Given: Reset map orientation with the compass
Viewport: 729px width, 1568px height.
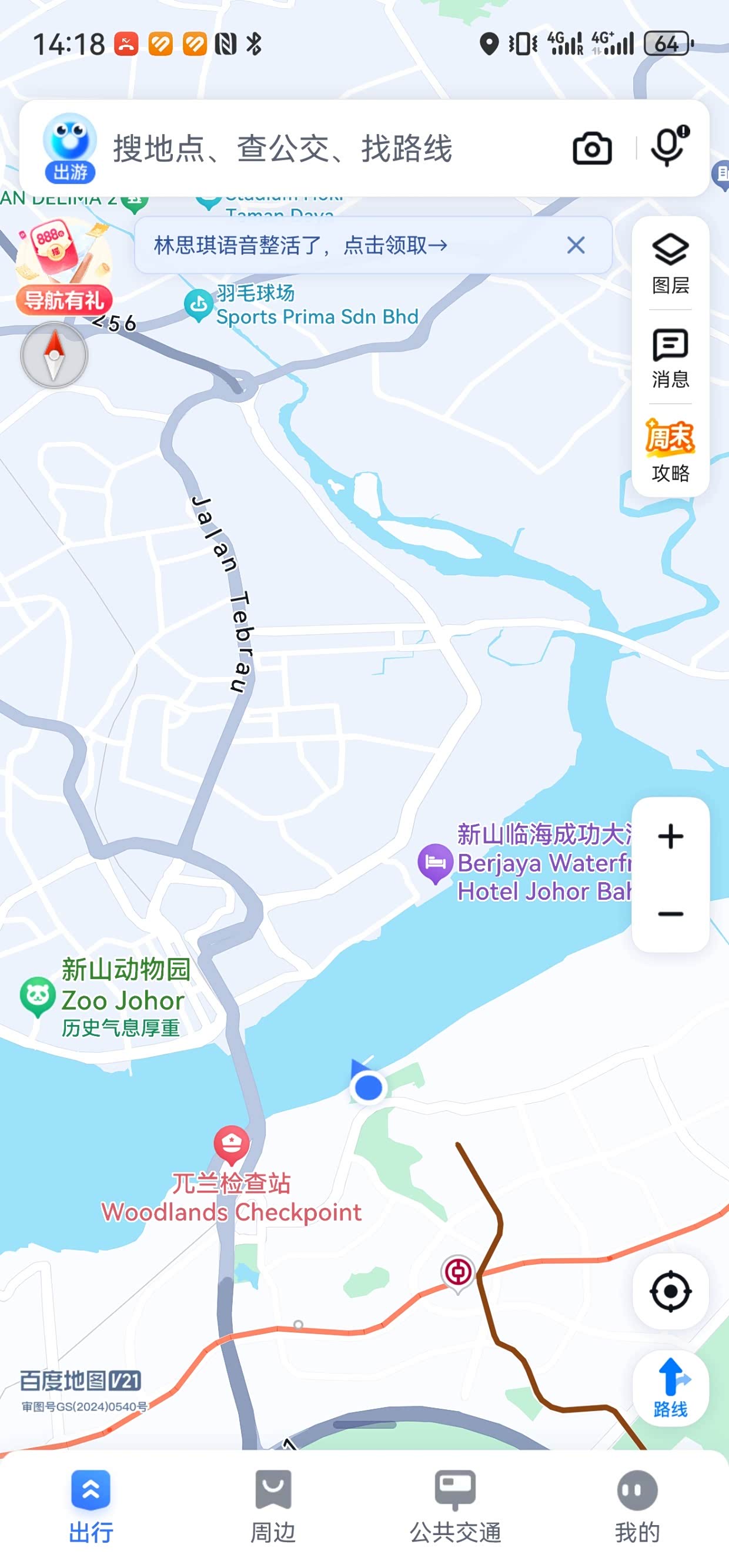Looking at the screenshot, I should point(54,356).
